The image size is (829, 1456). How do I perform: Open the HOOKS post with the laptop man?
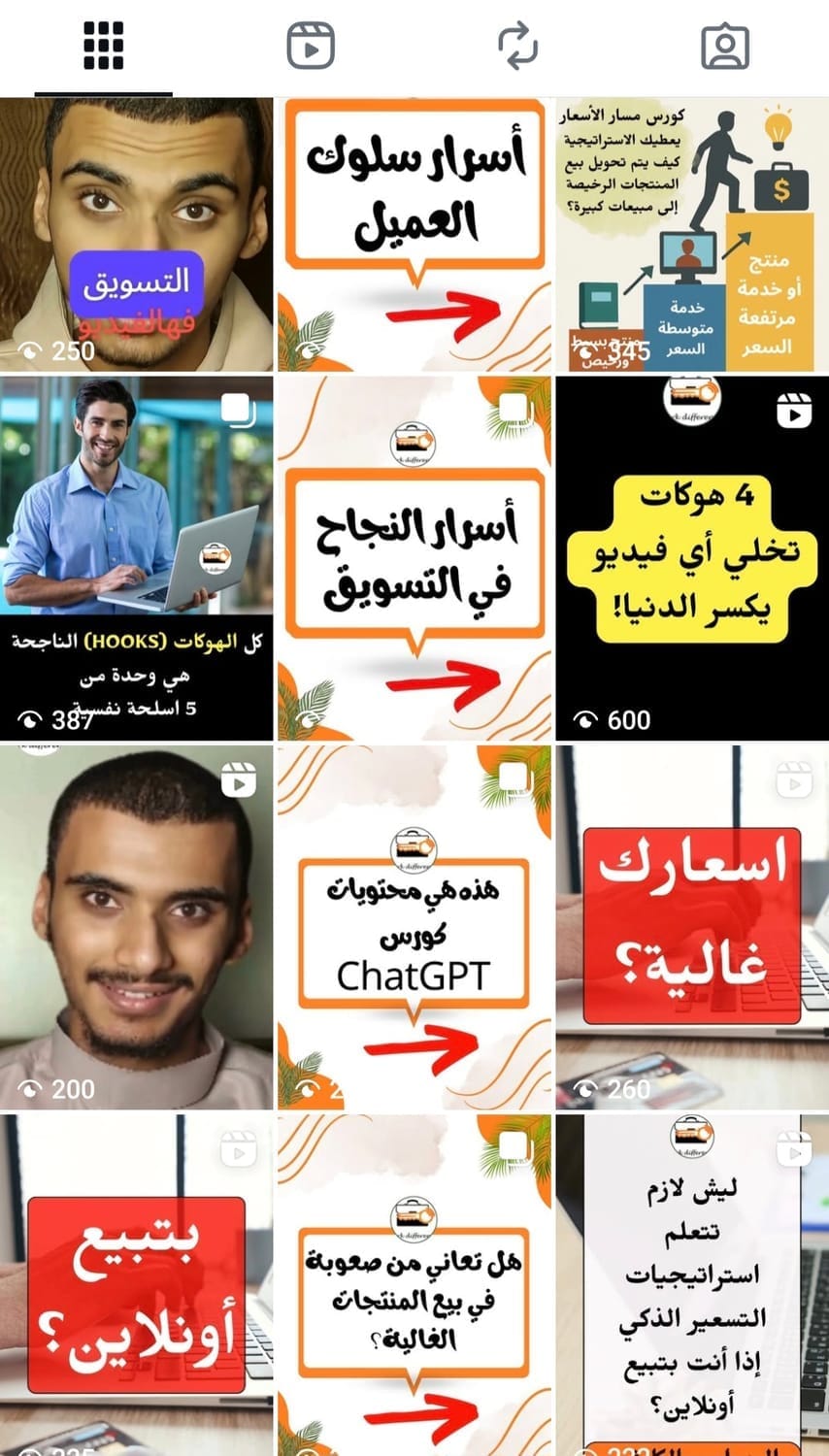click(x=137, y=558)
